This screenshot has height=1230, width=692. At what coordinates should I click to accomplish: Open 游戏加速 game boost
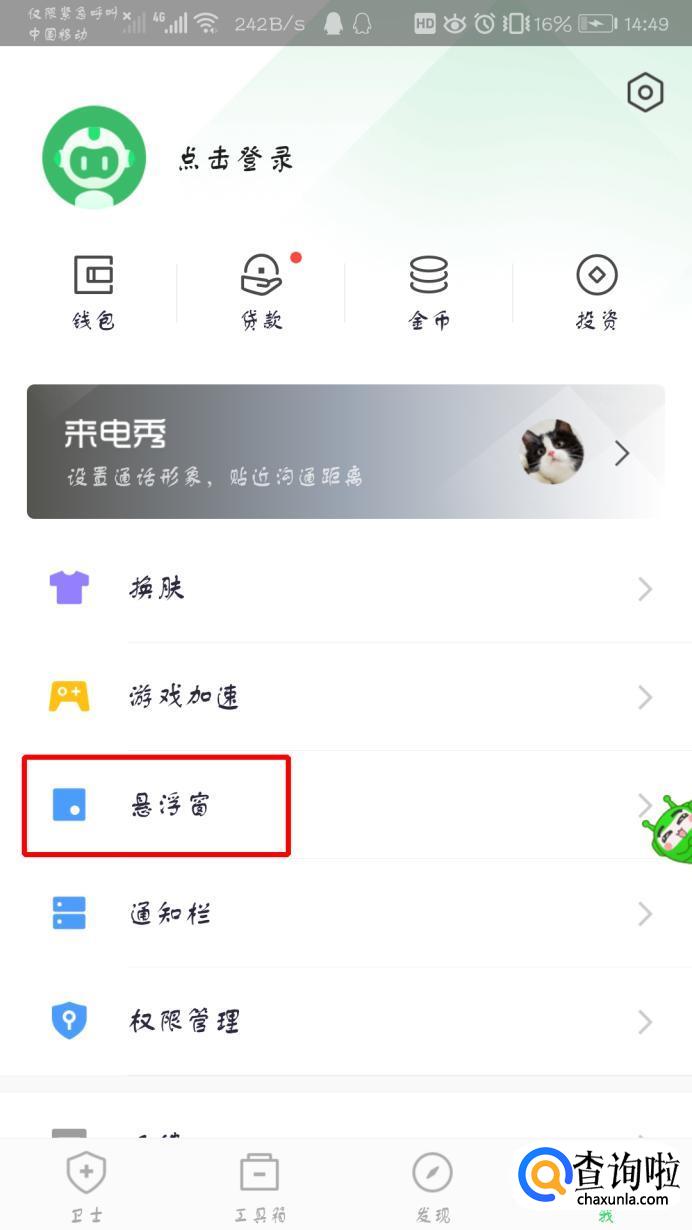coord(346,697)
